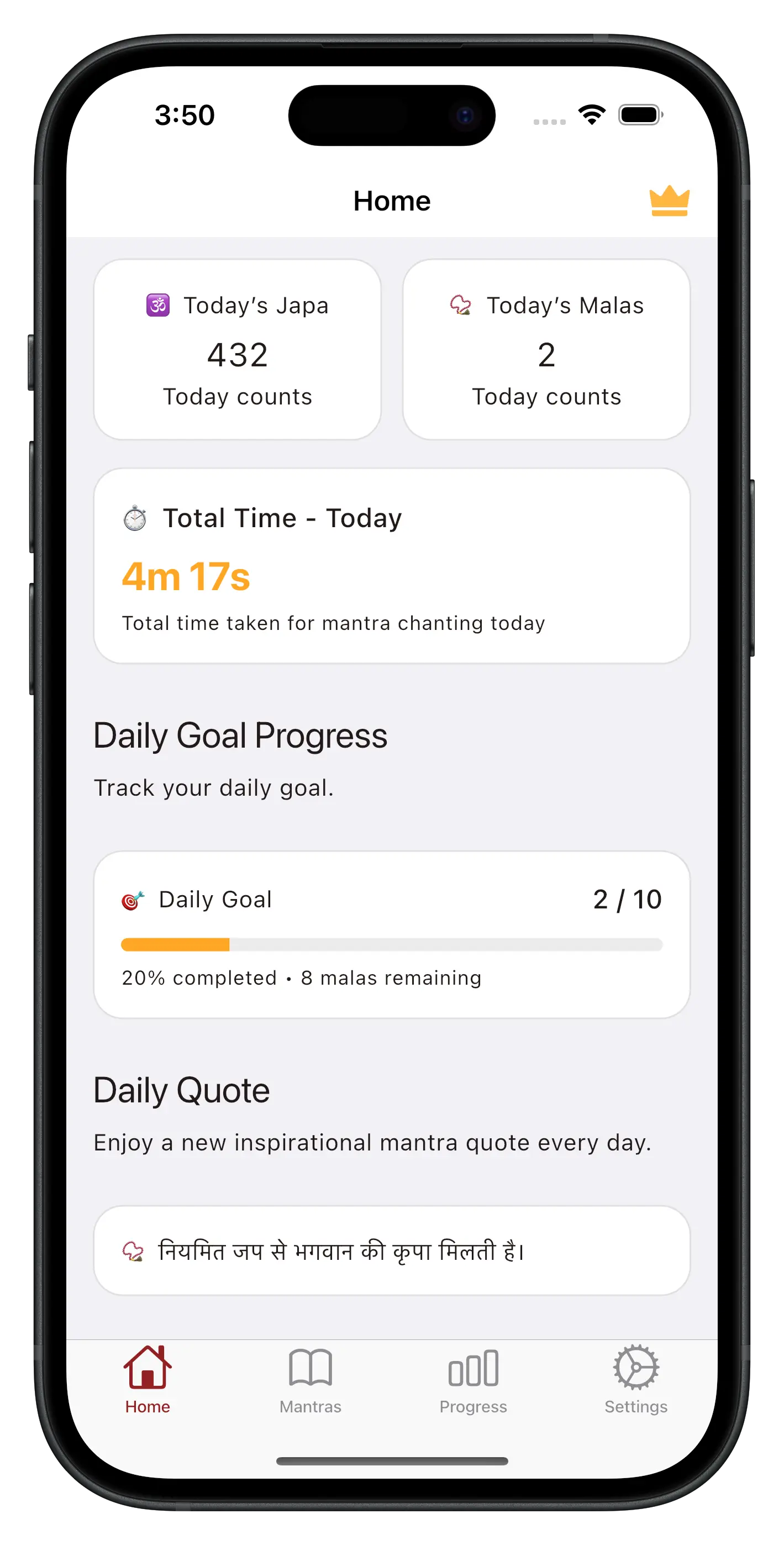The width and height of the screenshot is (784, 1545).
Task: Open the premium crown icon
Action: pos(669,201)
